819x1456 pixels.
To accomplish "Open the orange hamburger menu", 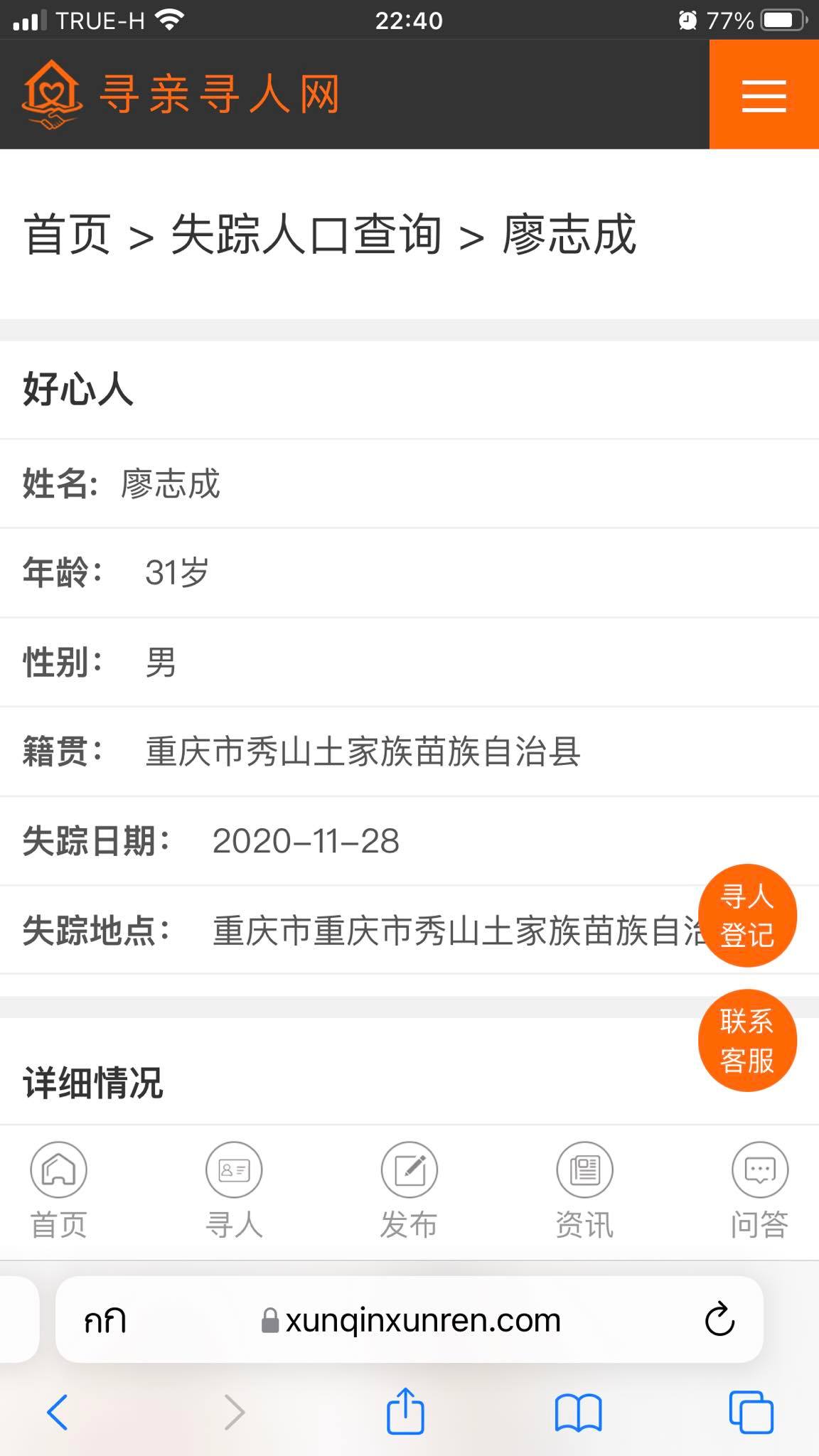I will click(x=764, y=95).
